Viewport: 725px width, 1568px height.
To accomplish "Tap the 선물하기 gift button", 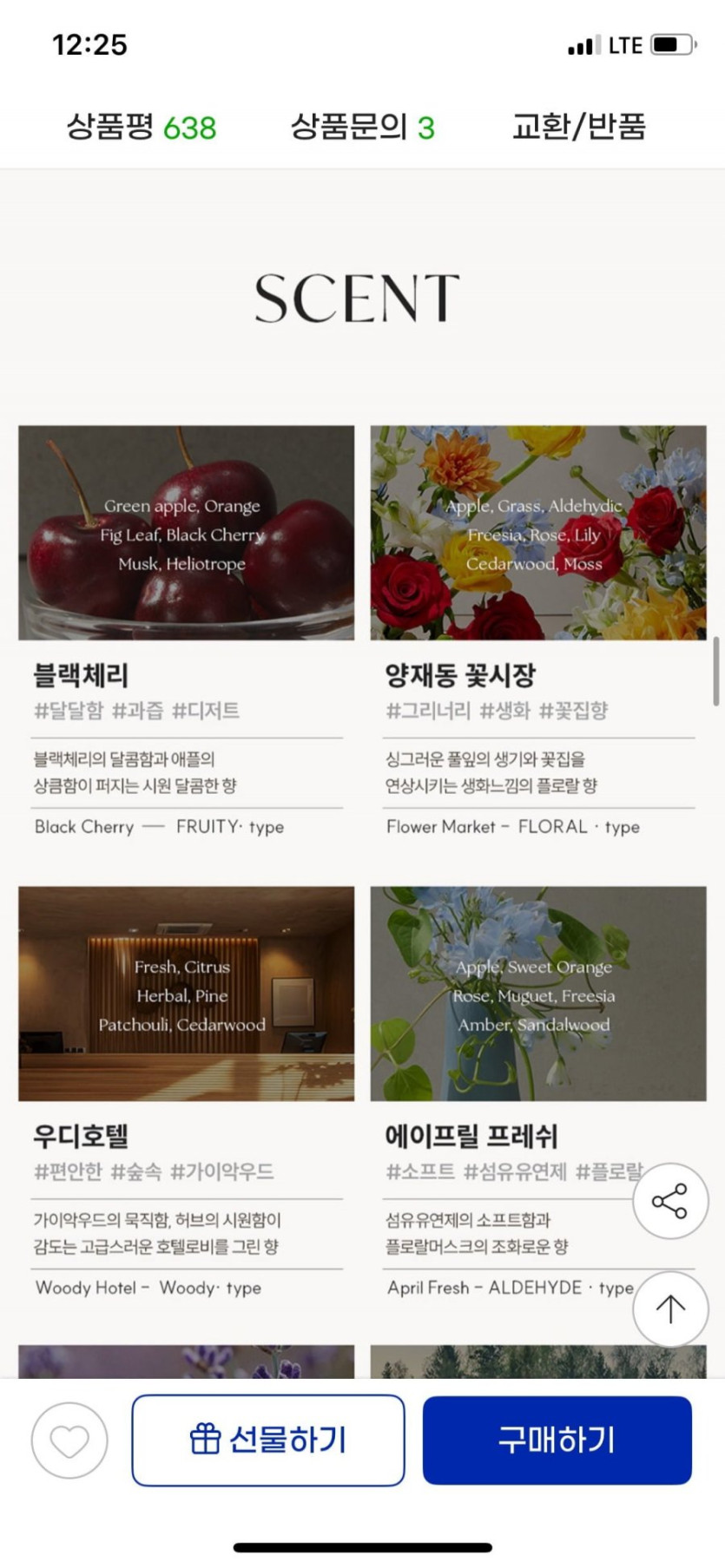I will [x=268, y=1440].
